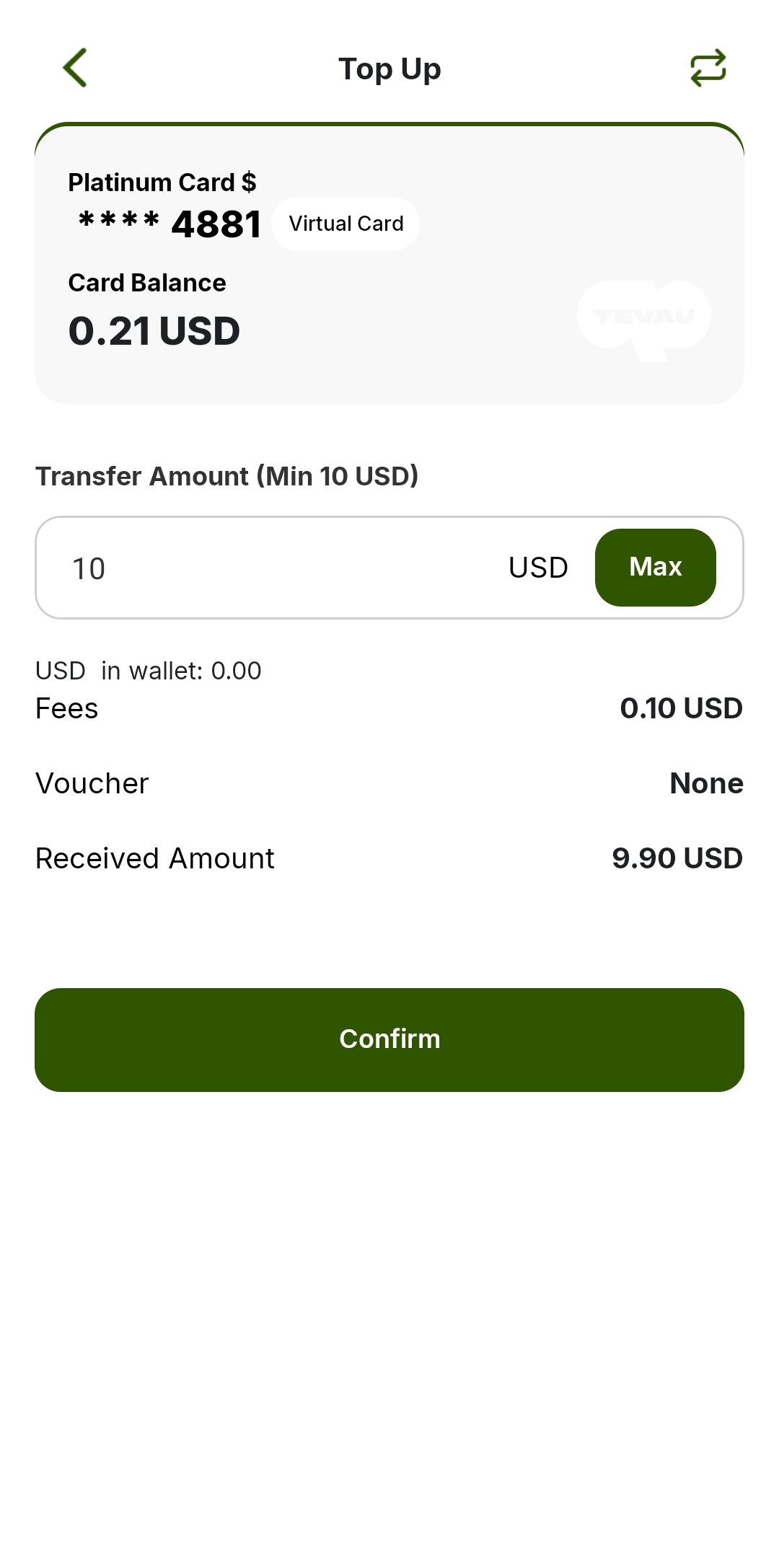Expand the card details panel
Screen dimensions: 779x1568
click(x=389, y=261)
